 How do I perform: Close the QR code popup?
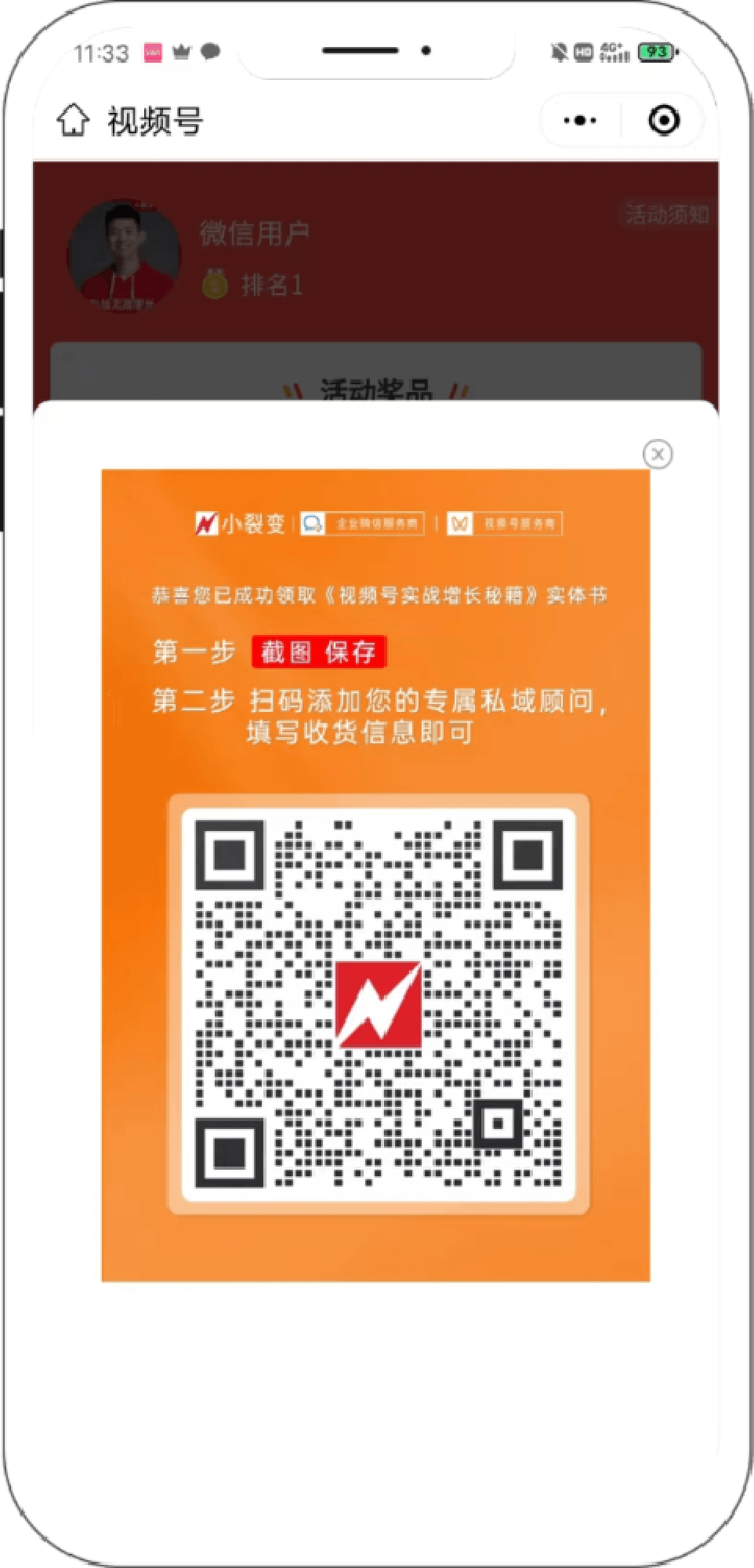pyautogui.click(x=657, y=454)
